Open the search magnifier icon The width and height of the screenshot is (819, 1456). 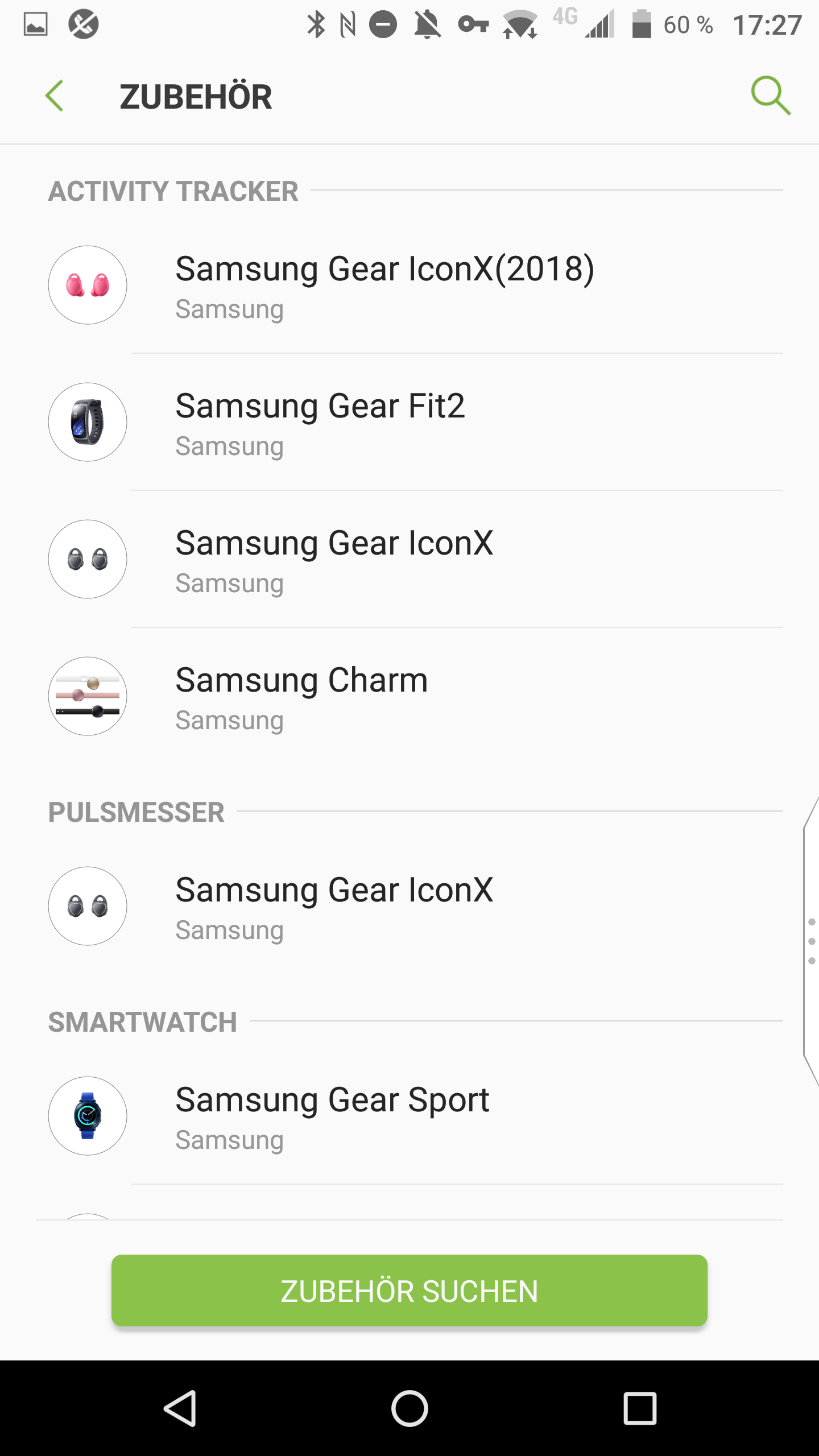pyautogui.click(x=770, y=96)
